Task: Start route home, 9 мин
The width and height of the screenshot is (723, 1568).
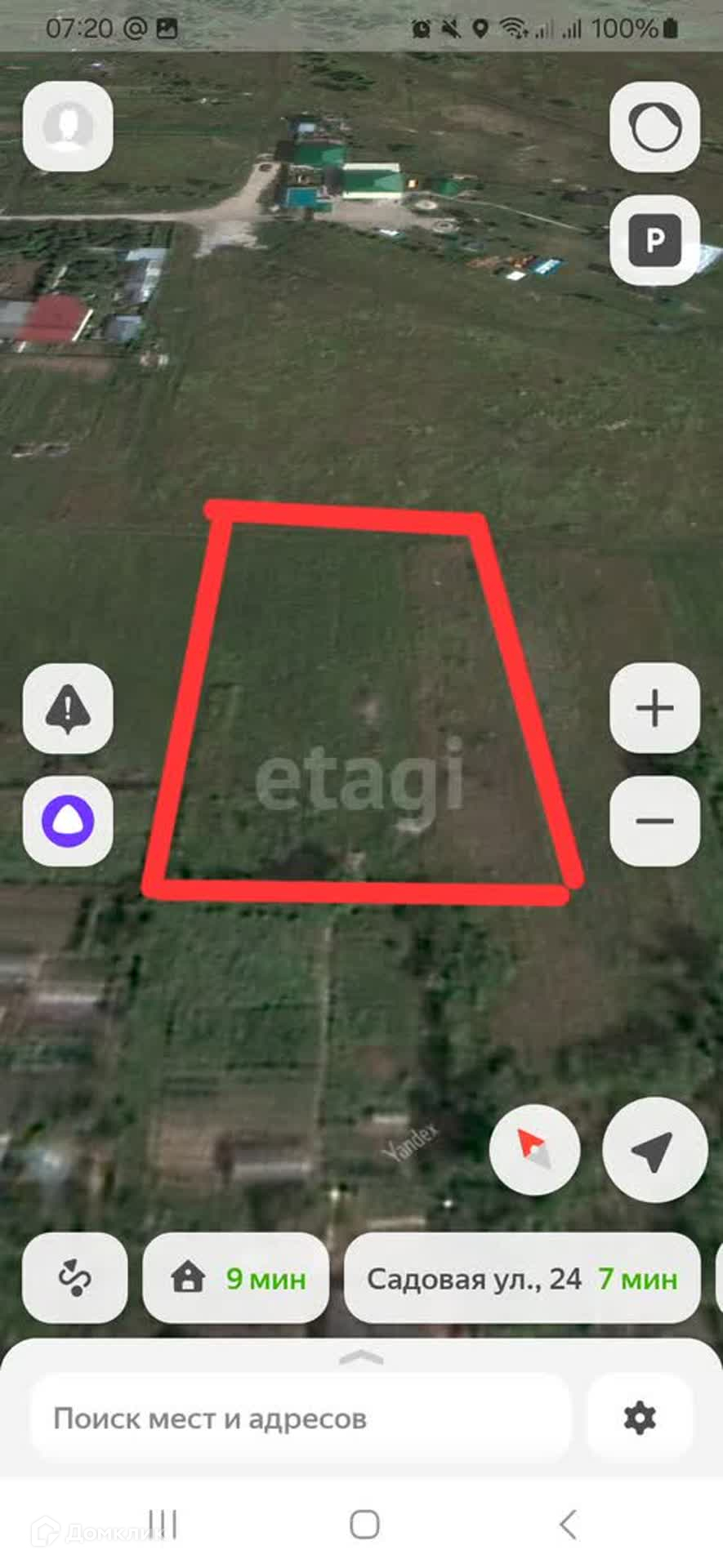Action: (236, 1278)
